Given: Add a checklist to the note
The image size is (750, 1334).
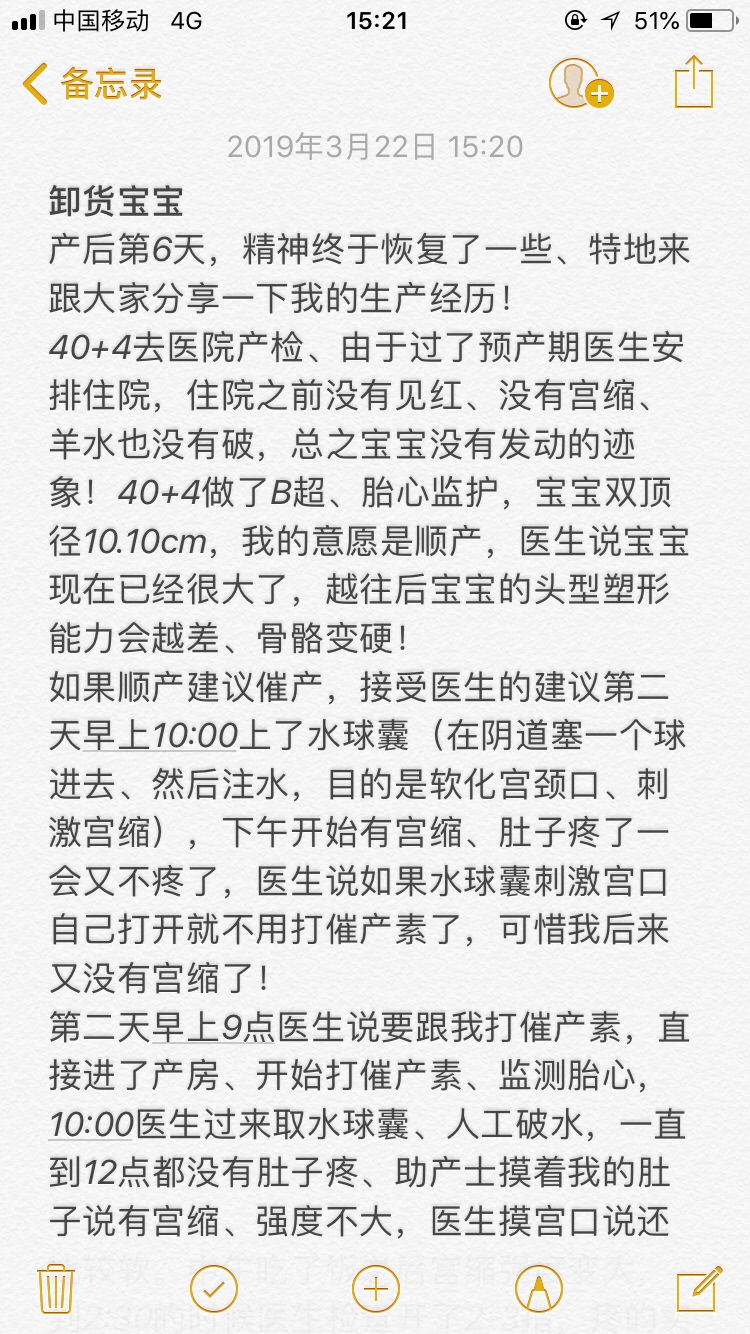Looking at the screenshot, I should pyautogui.click(x=213, y=1287).
